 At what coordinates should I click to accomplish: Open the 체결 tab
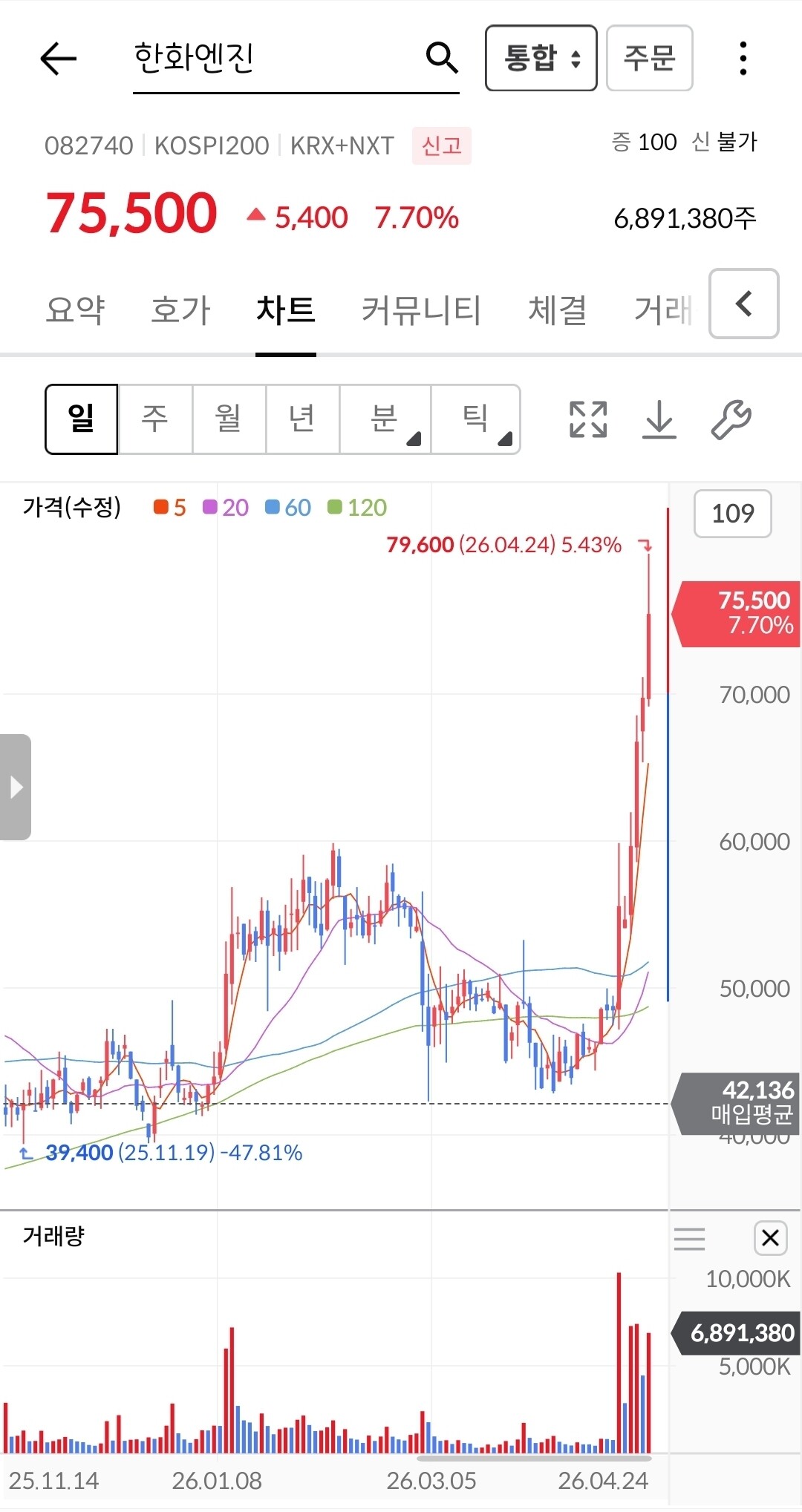pos(558,310)
